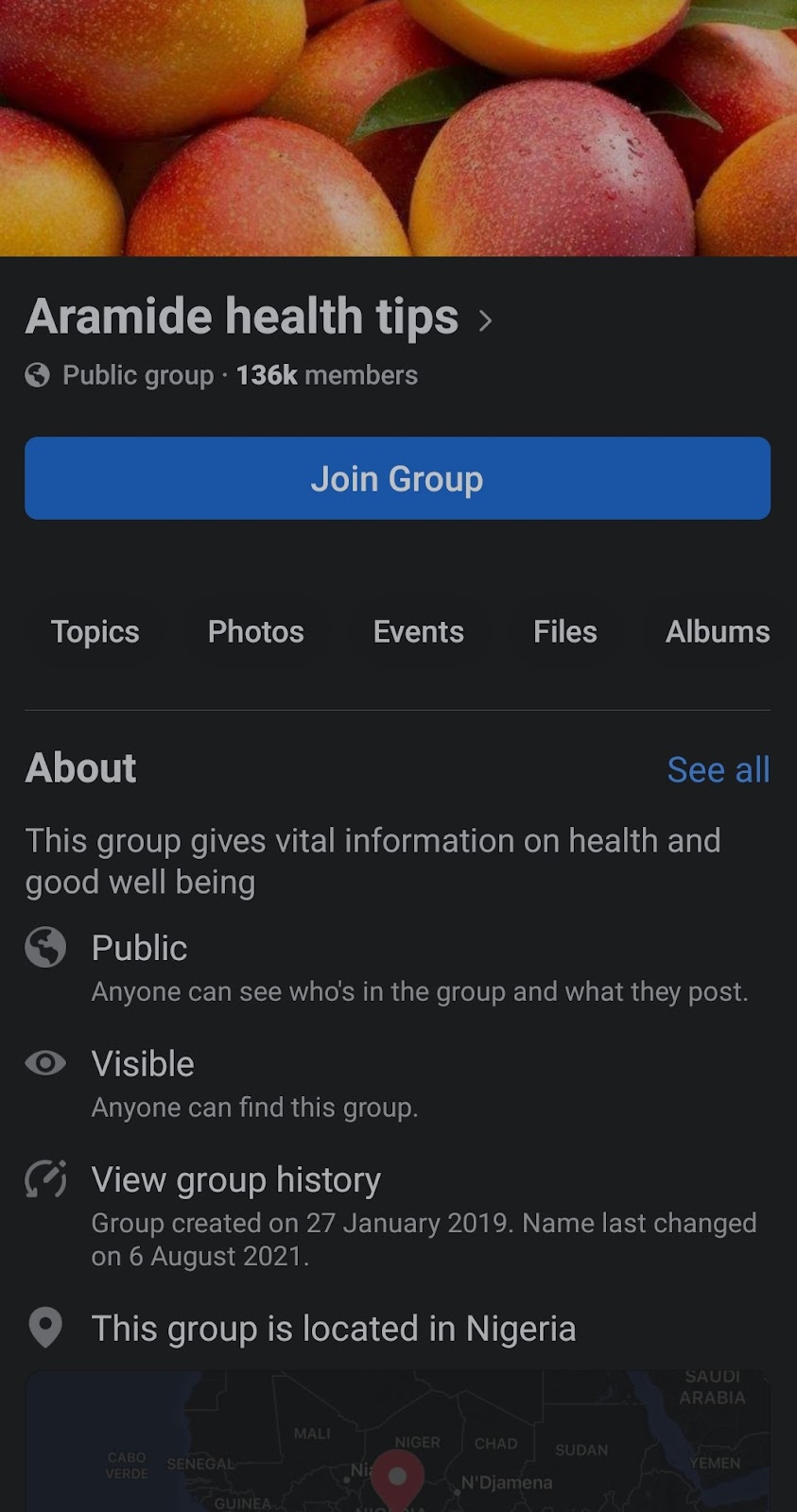Open Aramide health tips group details
The height and width of the screenshot is (1512, 797).
(x=259, y=317)
